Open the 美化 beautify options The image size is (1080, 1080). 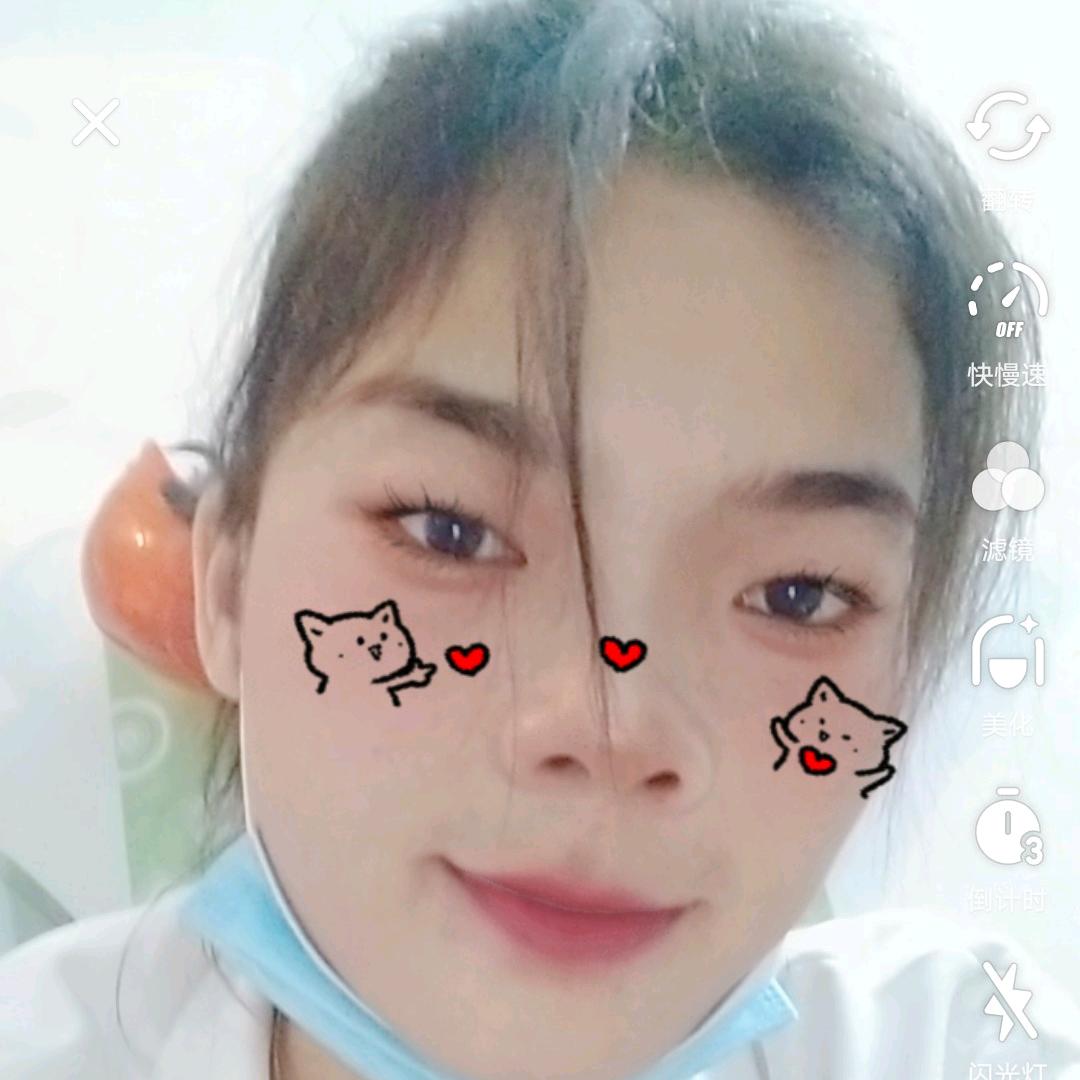coord(1007,652)
